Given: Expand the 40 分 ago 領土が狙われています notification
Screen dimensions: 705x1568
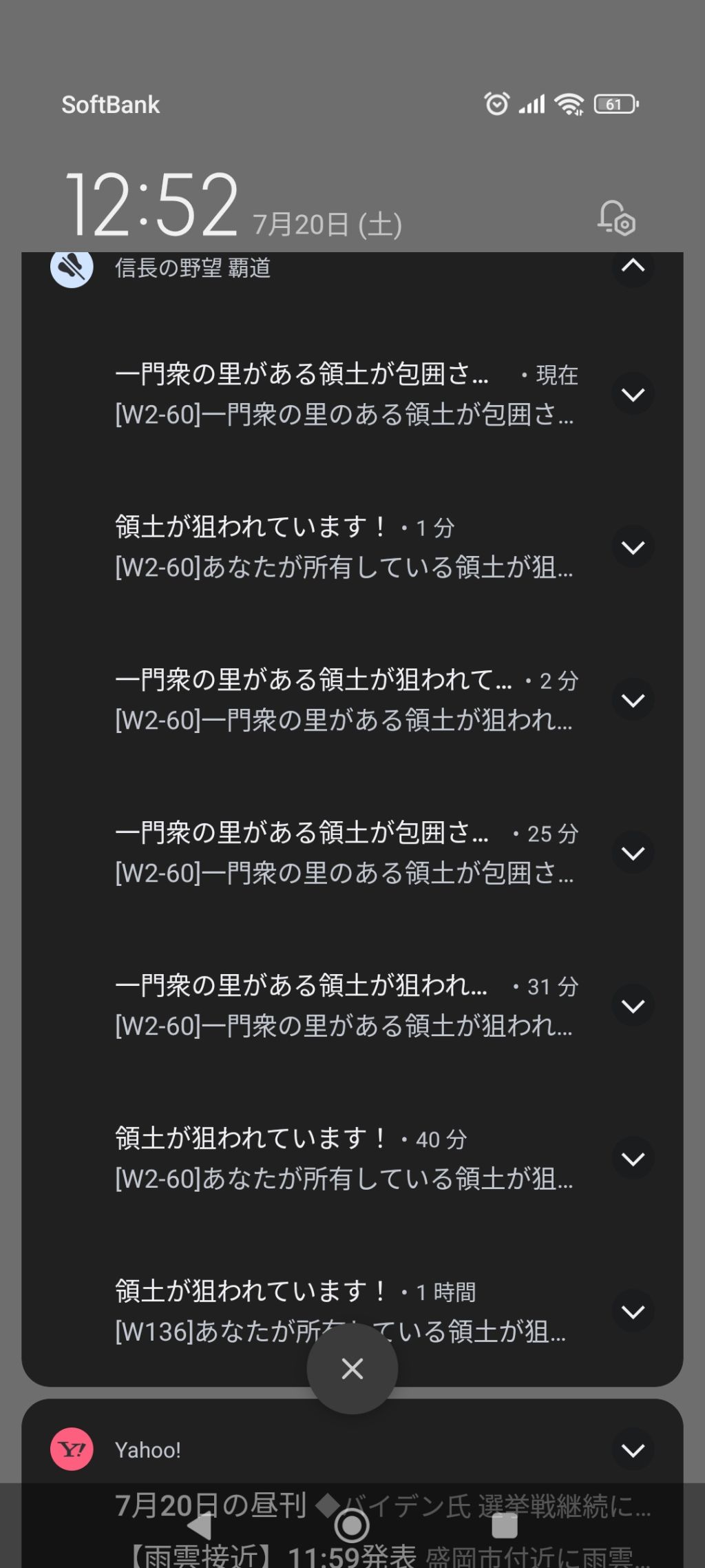Looking at the screenshot, I should click(633, 1159).
